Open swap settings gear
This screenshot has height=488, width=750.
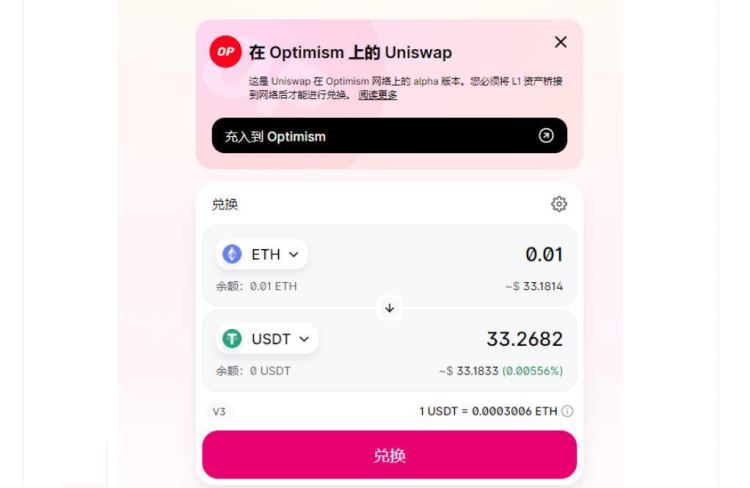point(559,204)
